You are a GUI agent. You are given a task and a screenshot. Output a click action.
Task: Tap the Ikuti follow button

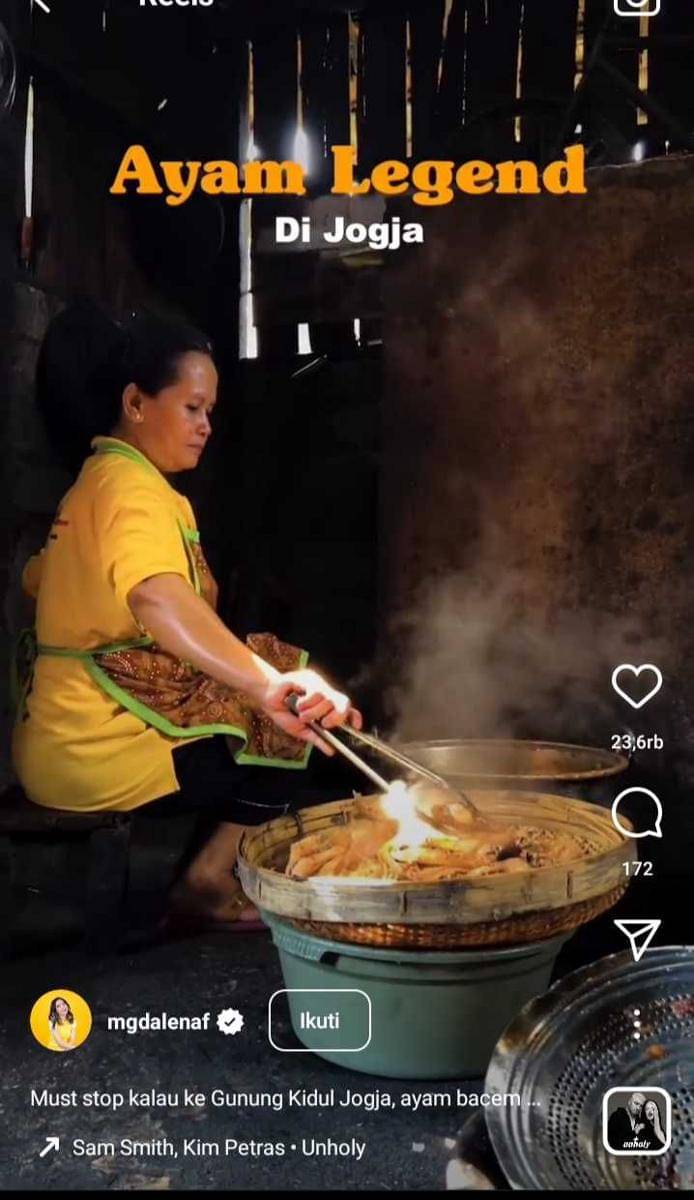click(320, 1020)
